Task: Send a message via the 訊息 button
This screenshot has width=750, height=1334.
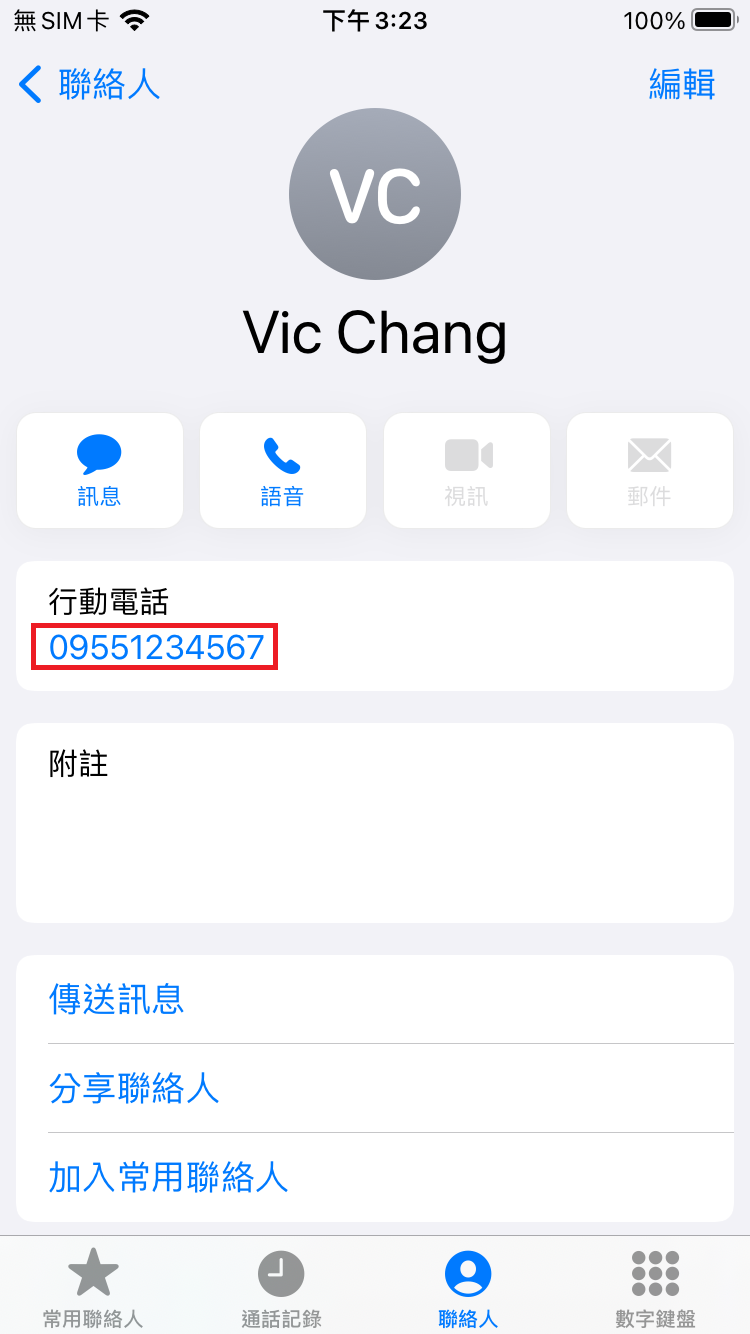Action: tap(100, 471)
